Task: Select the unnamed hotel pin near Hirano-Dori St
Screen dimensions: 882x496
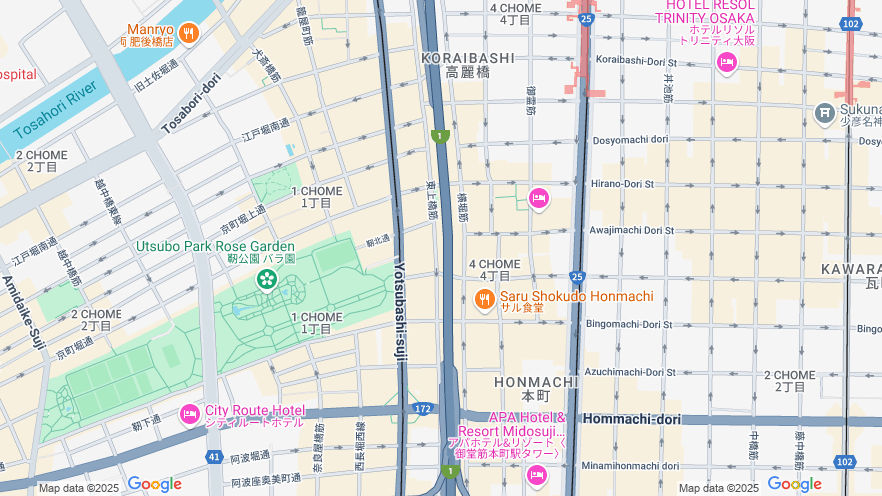Action: click(539, 199)
